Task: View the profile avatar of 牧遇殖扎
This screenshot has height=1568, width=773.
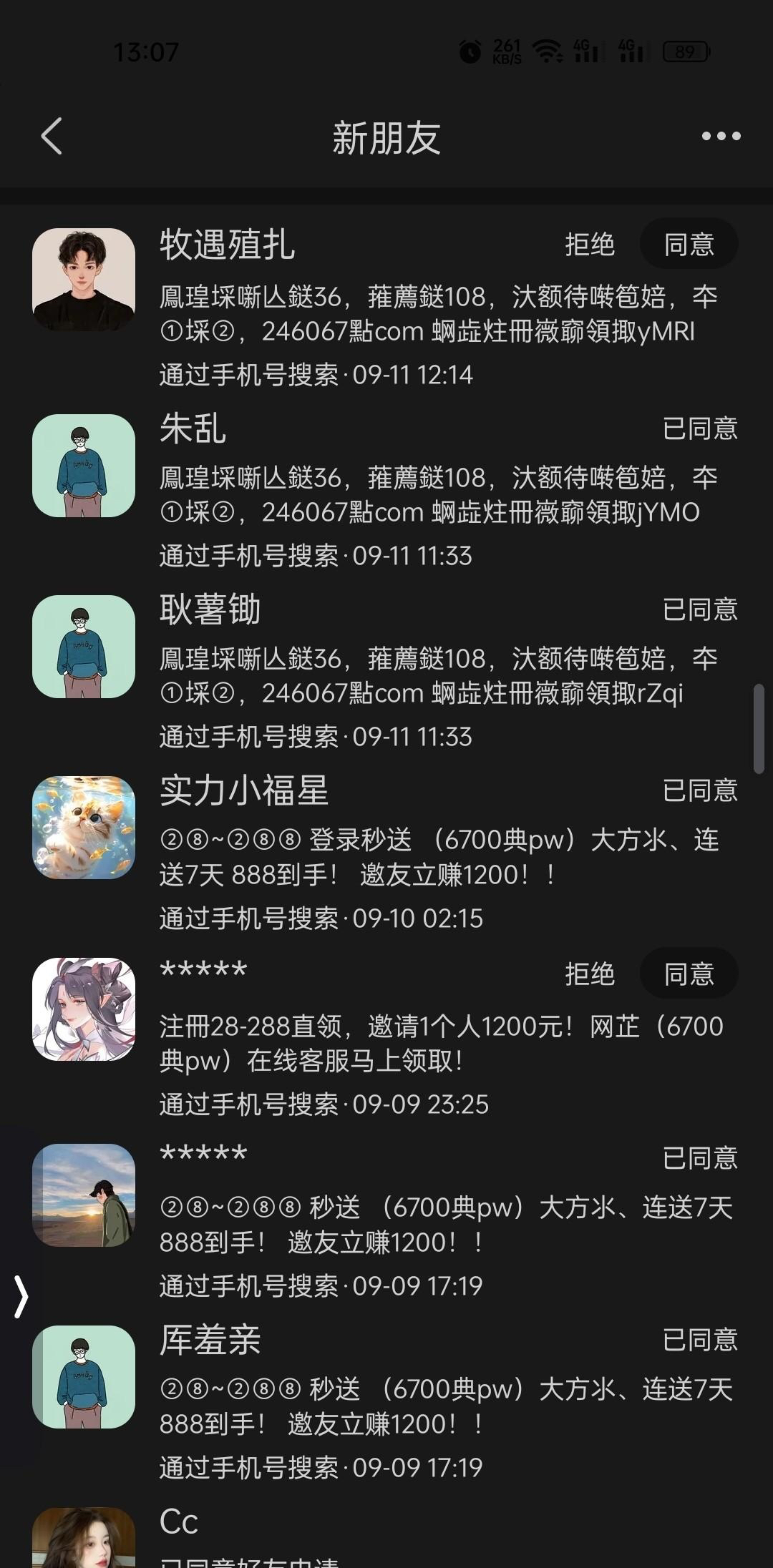Action: coord(84,280)
